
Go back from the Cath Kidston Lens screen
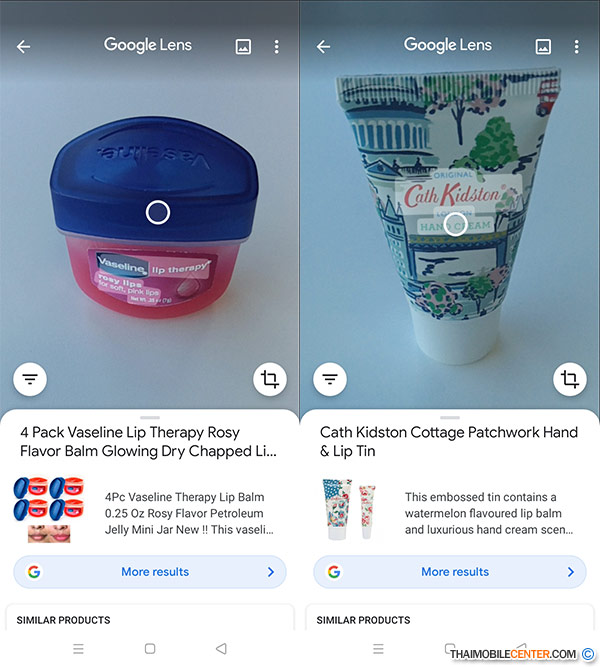point(324,47)
